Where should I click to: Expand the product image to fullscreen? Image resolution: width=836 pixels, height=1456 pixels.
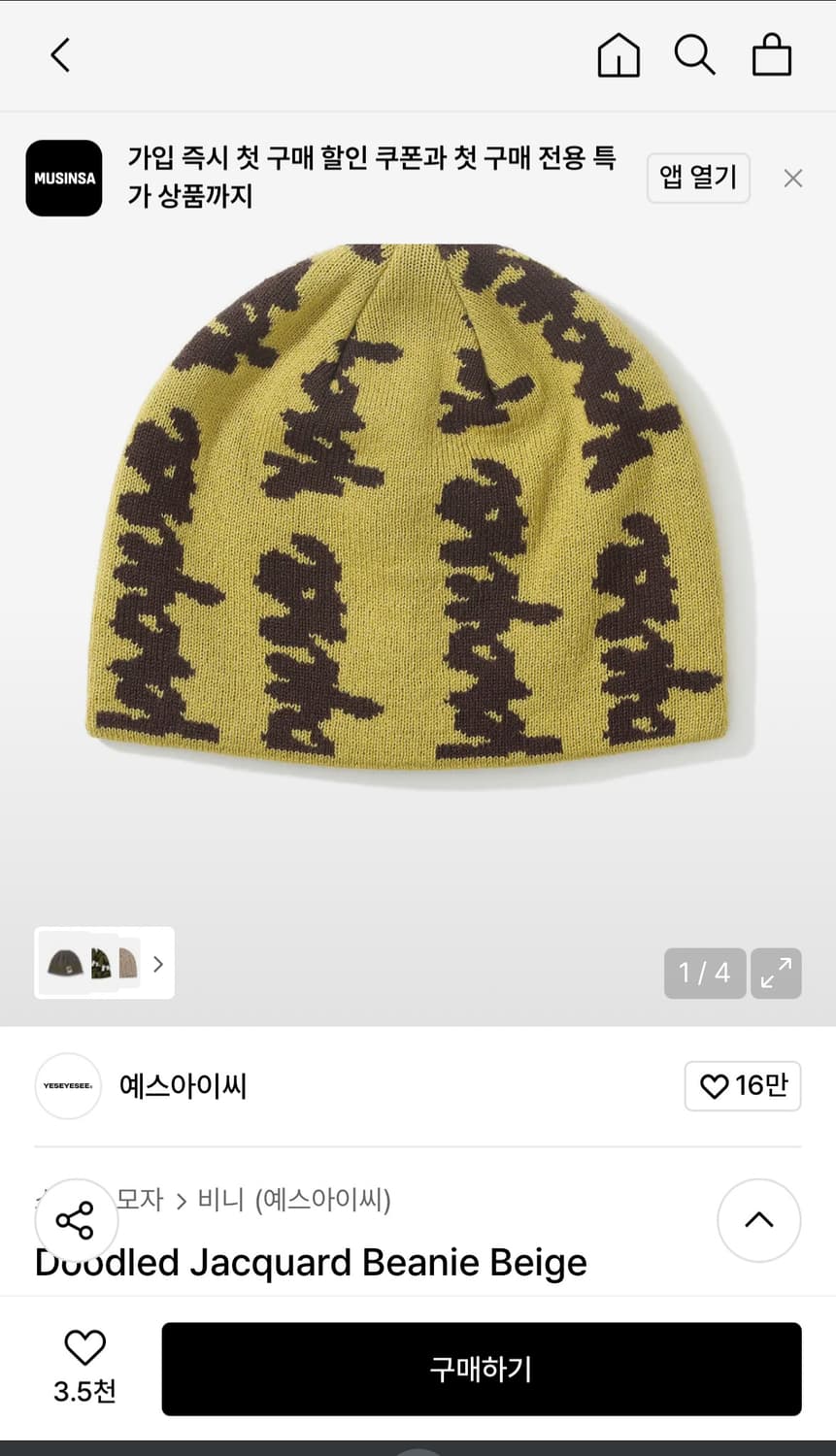click(776, 973)
